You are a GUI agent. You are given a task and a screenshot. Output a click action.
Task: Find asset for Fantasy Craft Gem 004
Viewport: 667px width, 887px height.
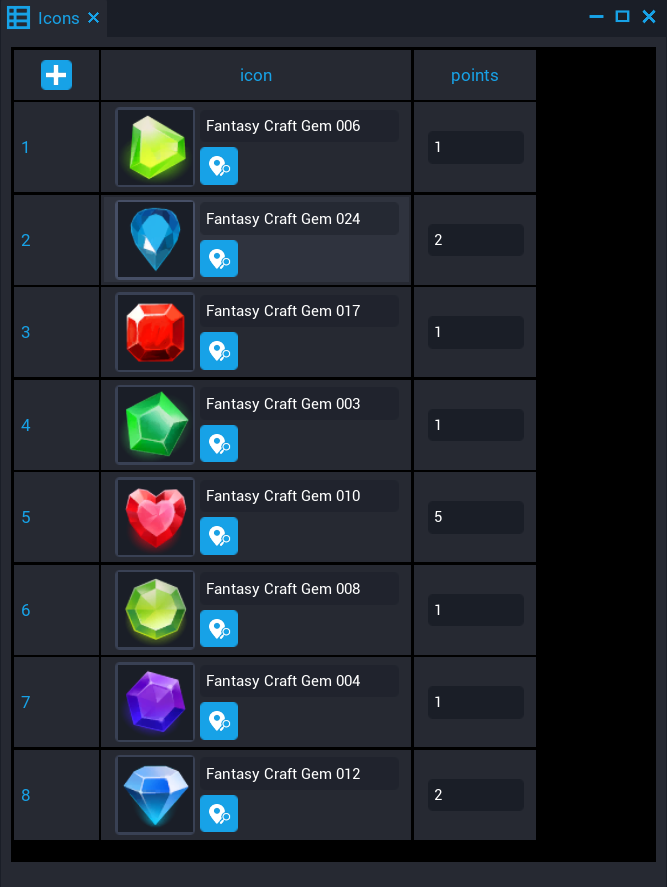tap(218, 721)
